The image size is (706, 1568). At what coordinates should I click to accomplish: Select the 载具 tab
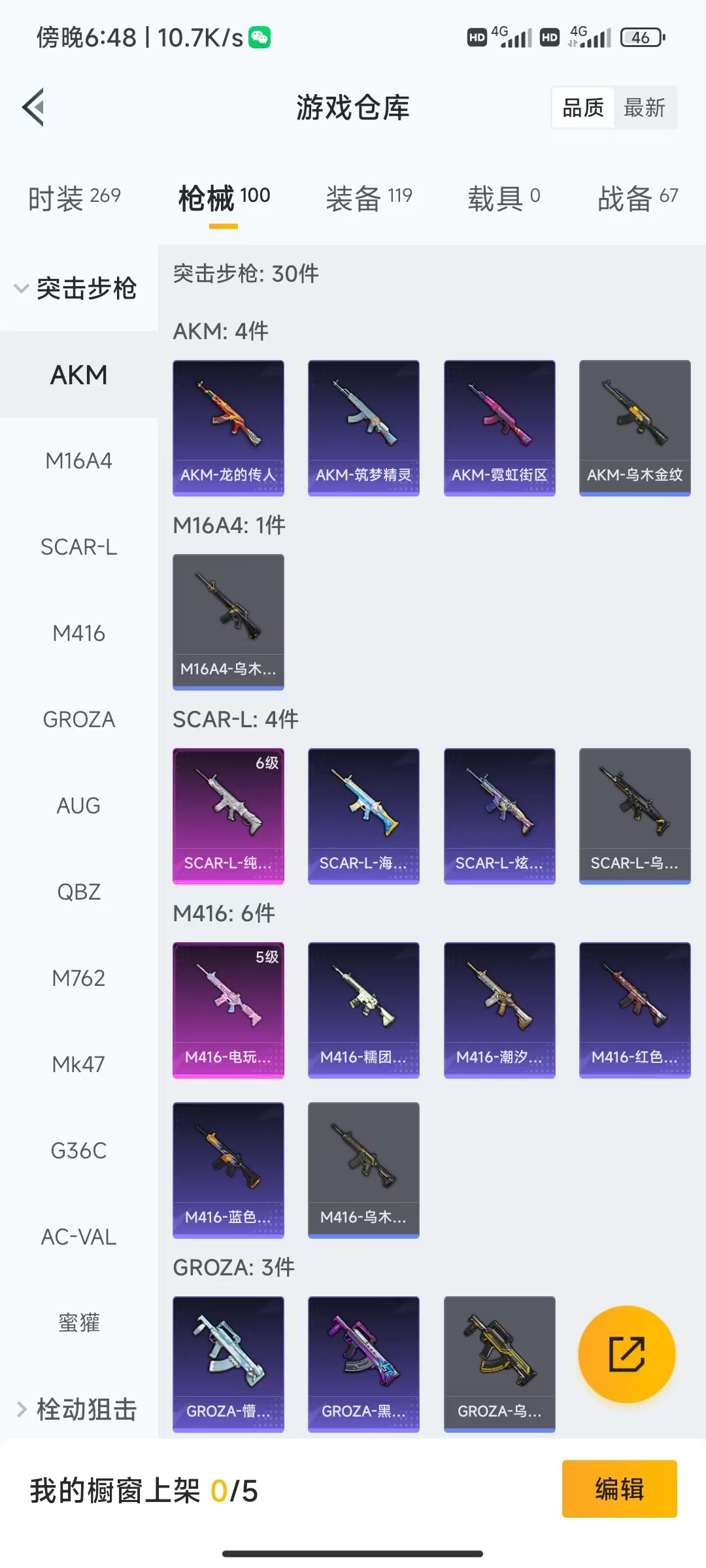(x=503, y=197)
